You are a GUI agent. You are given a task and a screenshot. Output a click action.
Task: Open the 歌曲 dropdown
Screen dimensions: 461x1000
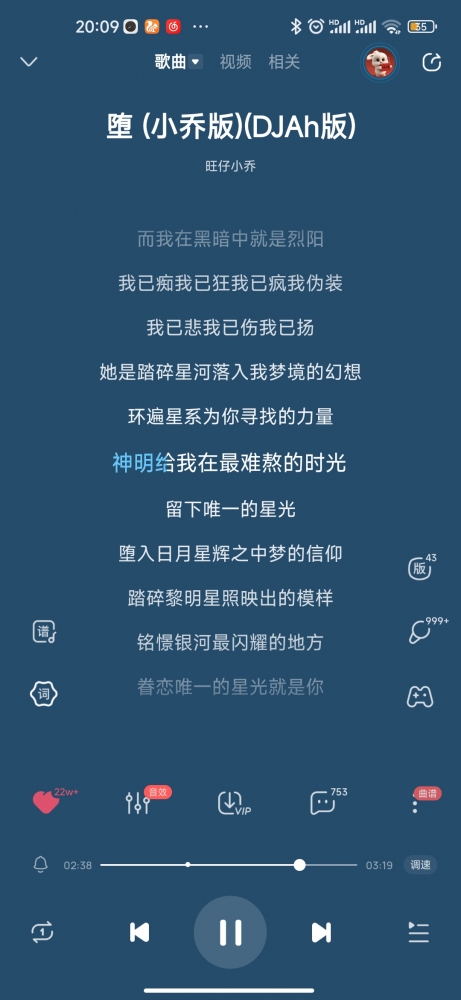click(x=179, y=62)
